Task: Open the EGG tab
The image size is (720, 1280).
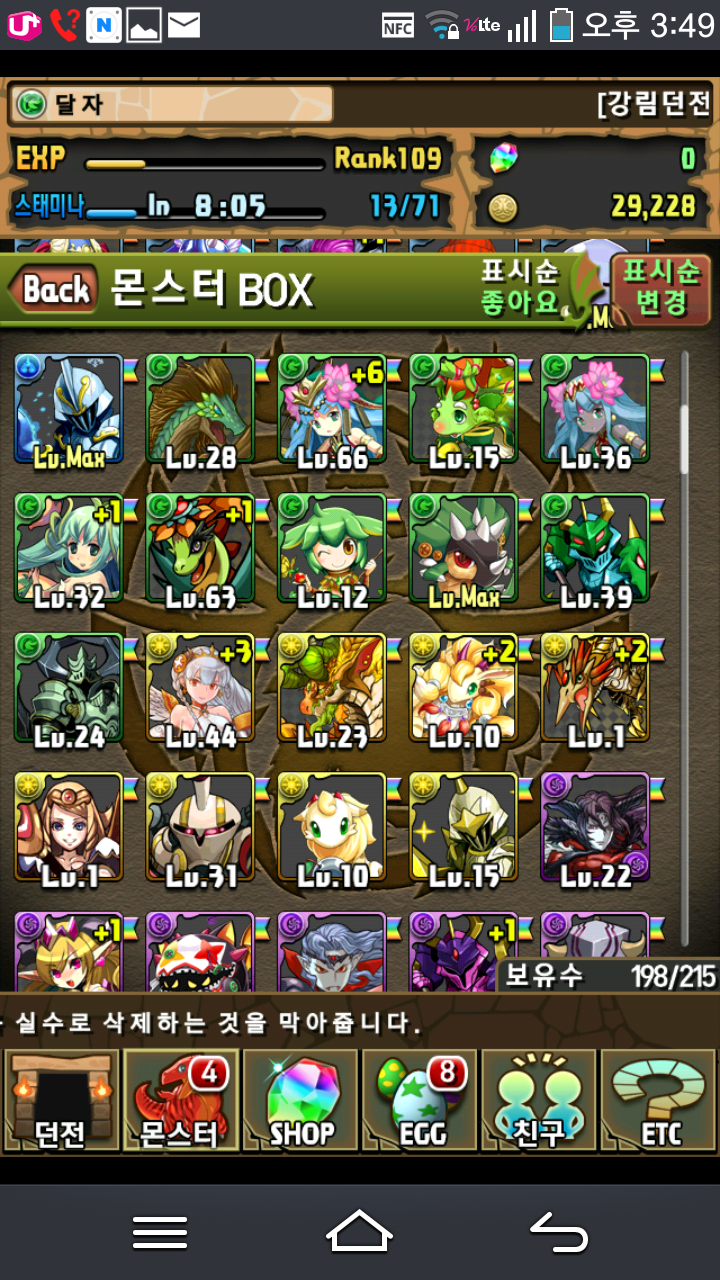Action: pyautogui.click(x=420, y=1102)
